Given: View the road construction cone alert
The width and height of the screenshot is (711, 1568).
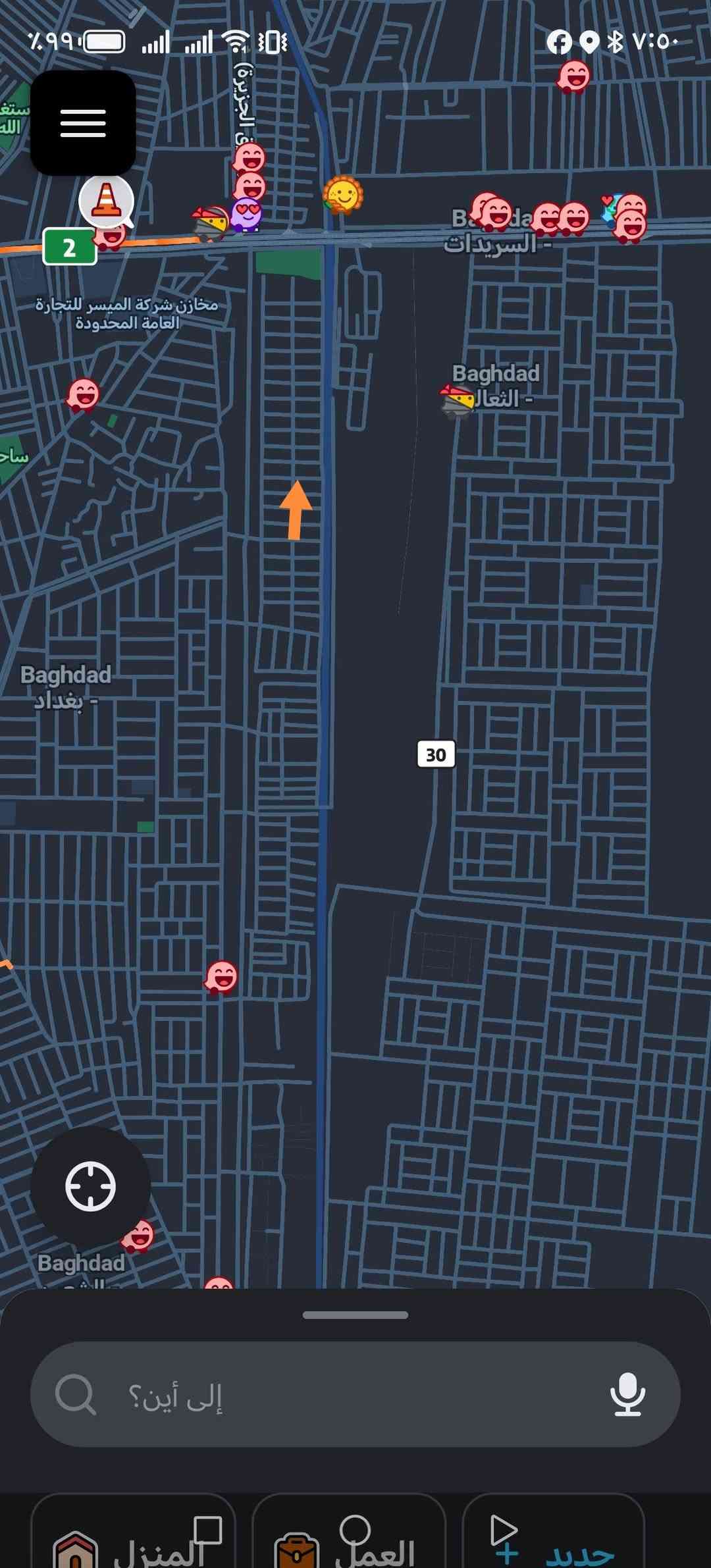Looking at the screenshot, I should point(106,200).
